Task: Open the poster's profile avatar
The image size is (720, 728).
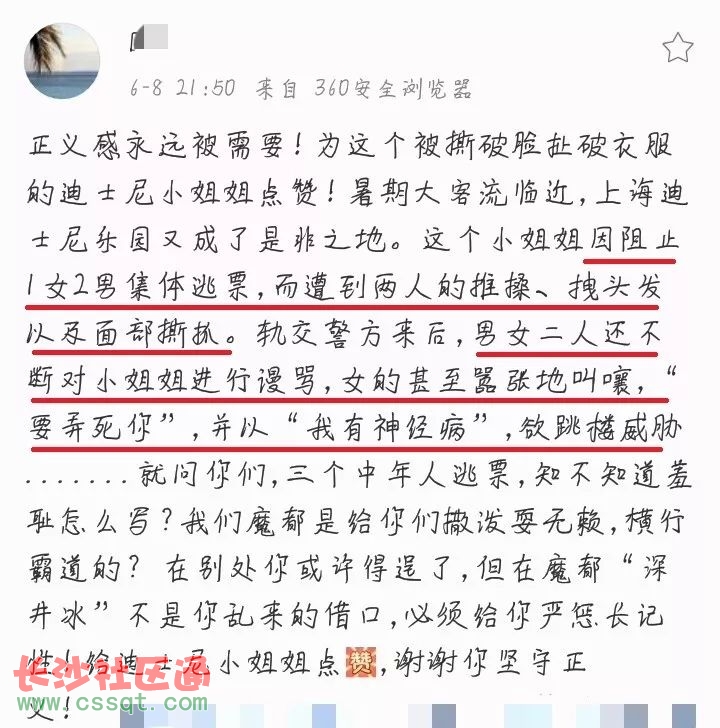Action: coord(62,61)
